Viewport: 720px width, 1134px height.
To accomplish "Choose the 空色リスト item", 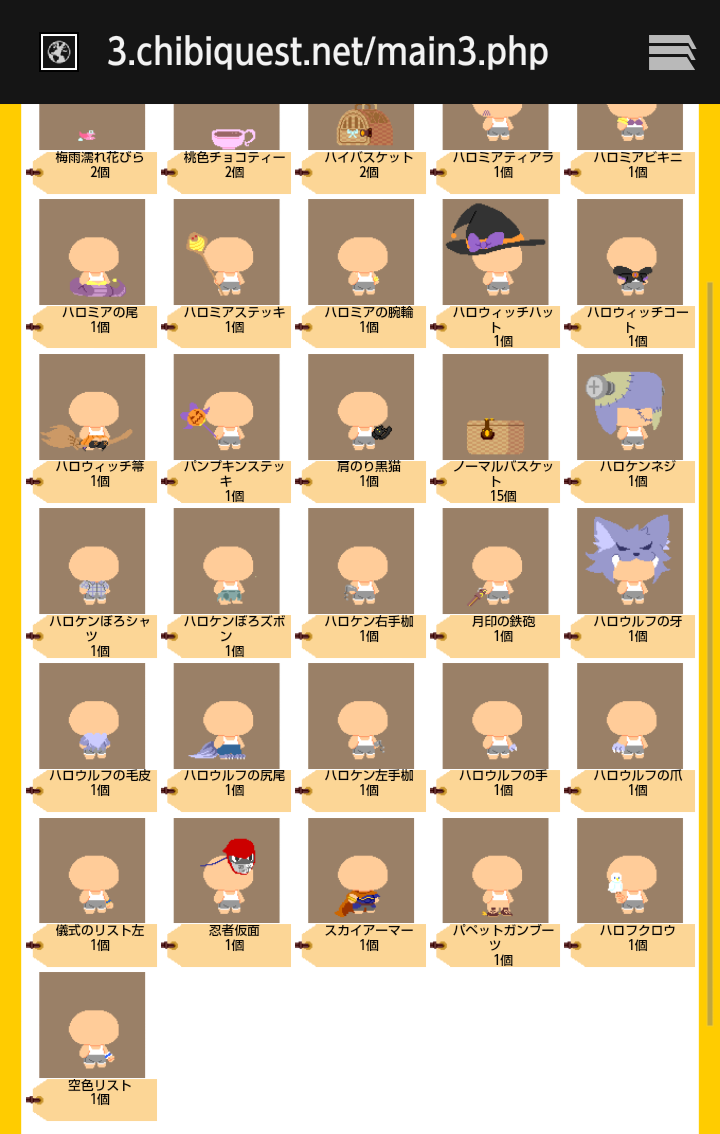I will pos(92,1025).
